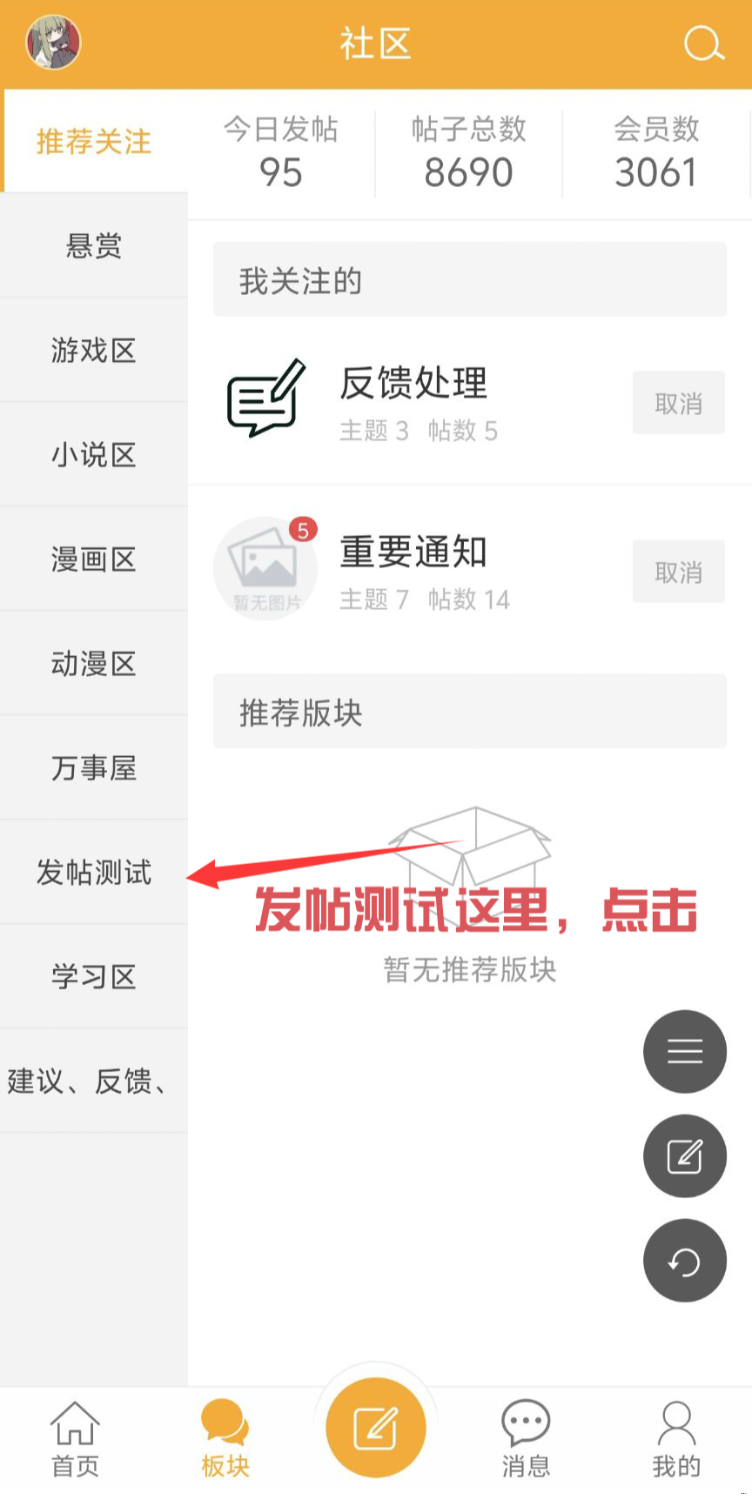This screenshot has height=1500, width=752.
Task: Tap the floating refresh button
Action: (x=685, y=1261)
